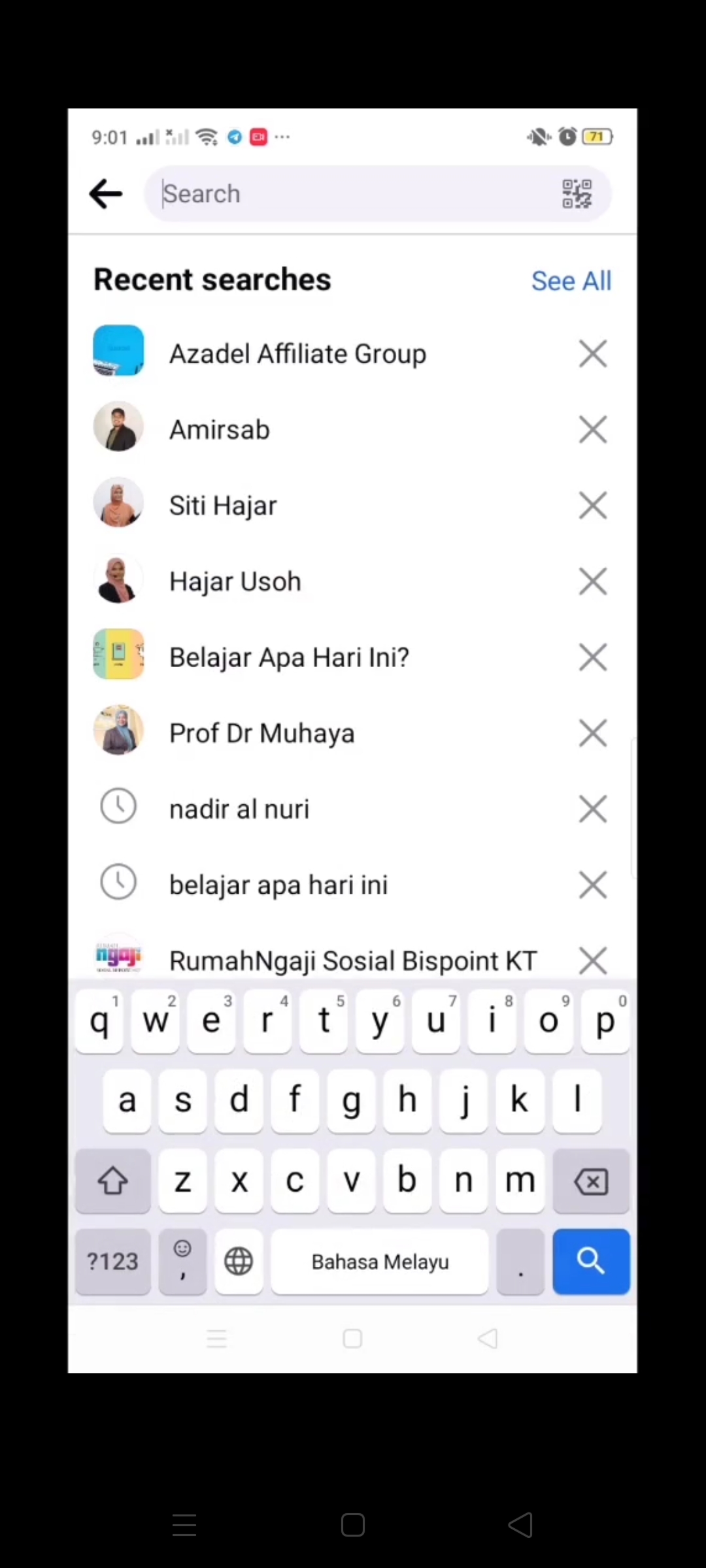Viewport: 706px width, 1568px height.
Task: Delete the Hajar Usoh recent search
Action: 593,581
